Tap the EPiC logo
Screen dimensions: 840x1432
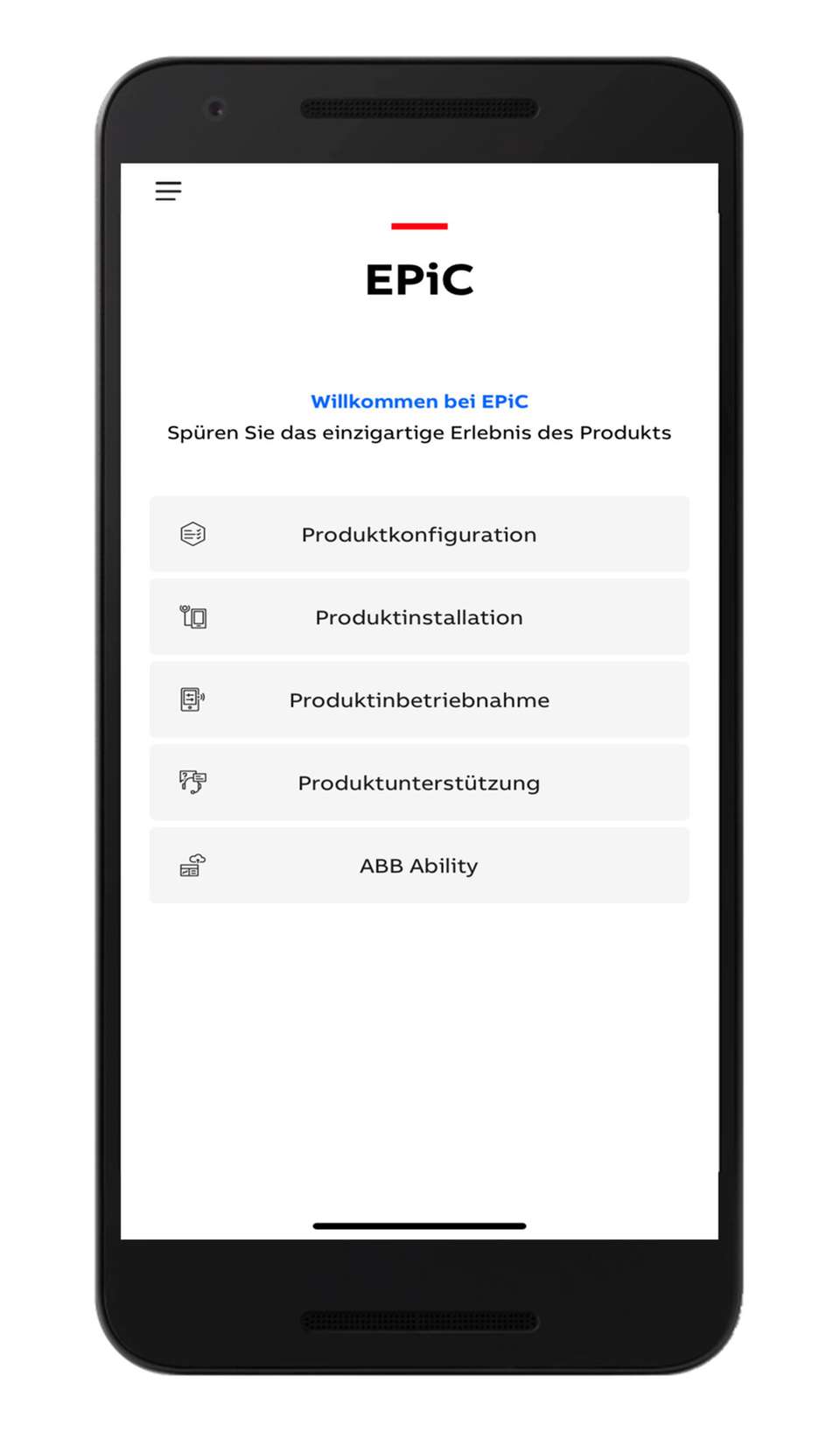coord(418,278)
